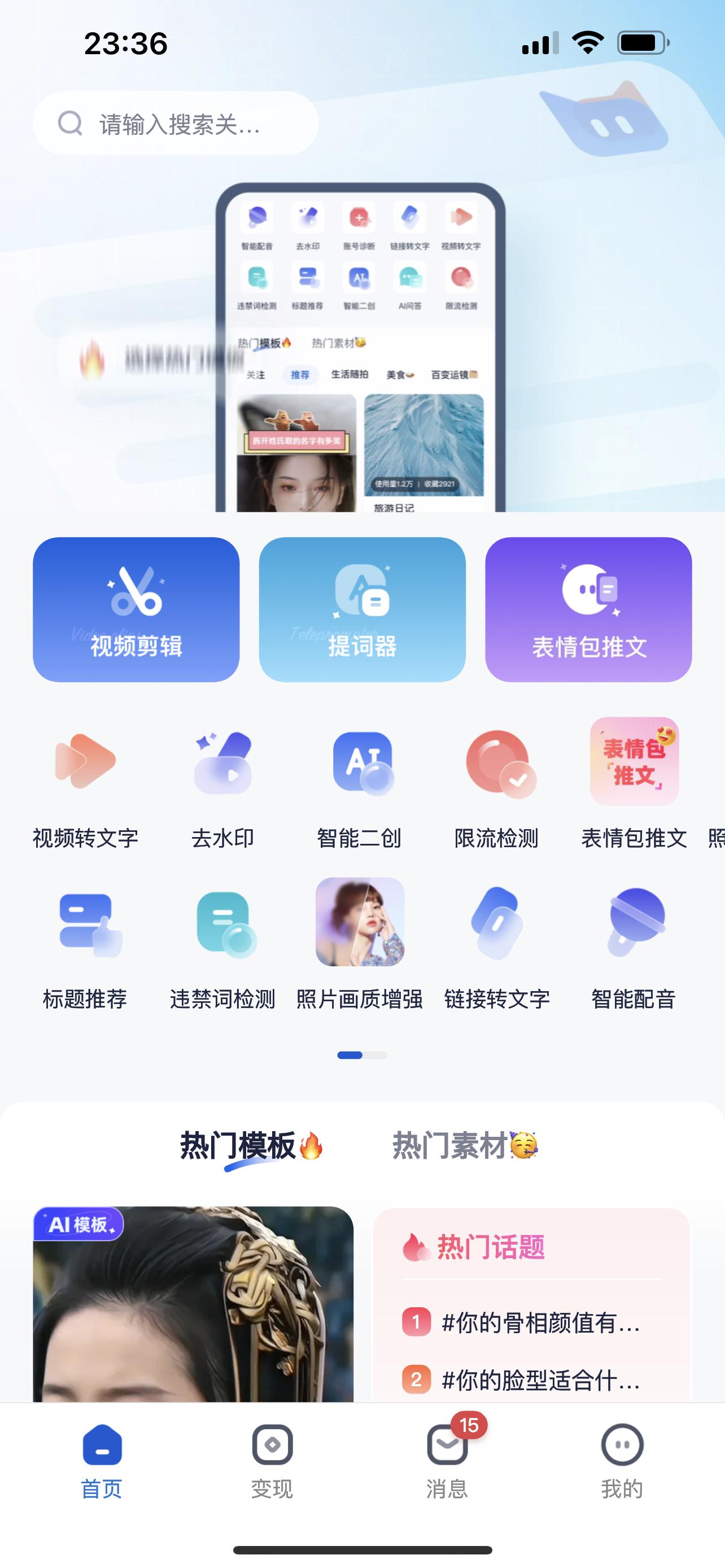Select the 去水印 watermark removal tool
Screen dimensions: 725x1568
click(x=223, y=785)
